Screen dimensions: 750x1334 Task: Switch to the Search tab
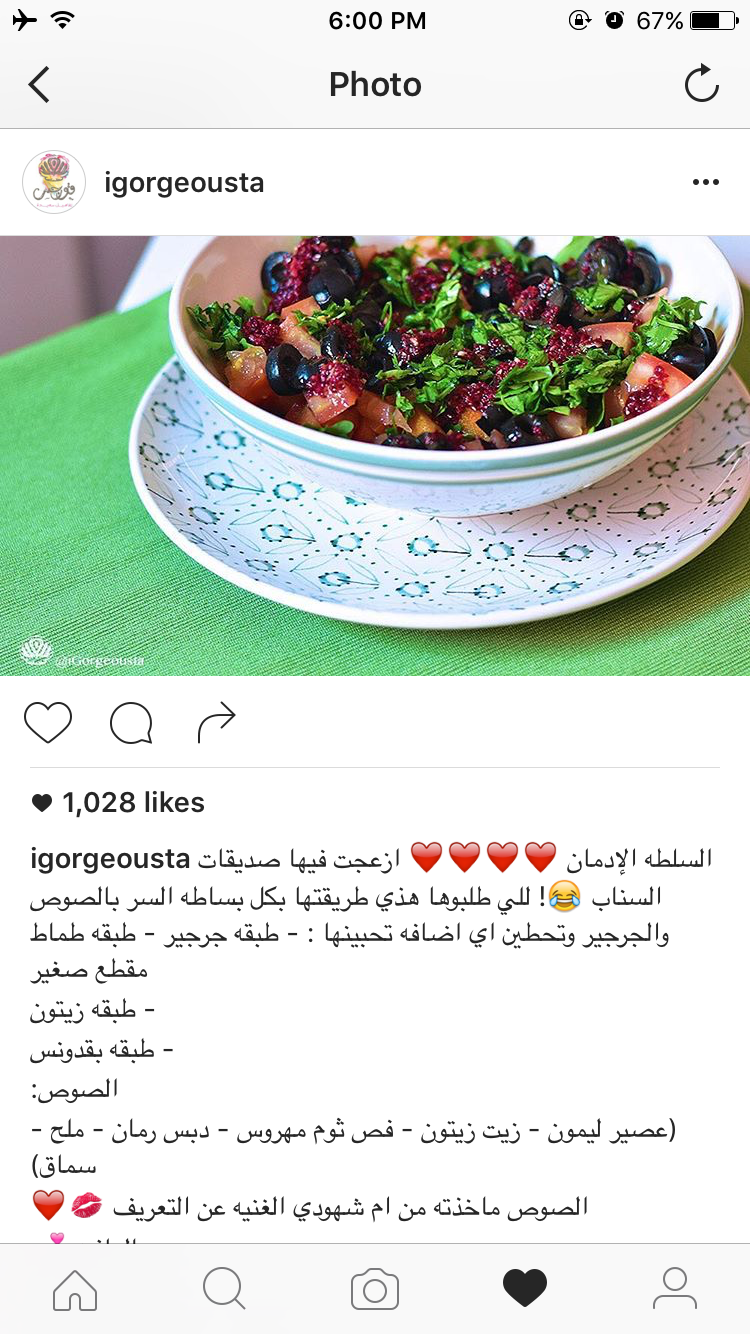tap(224, 1289)
